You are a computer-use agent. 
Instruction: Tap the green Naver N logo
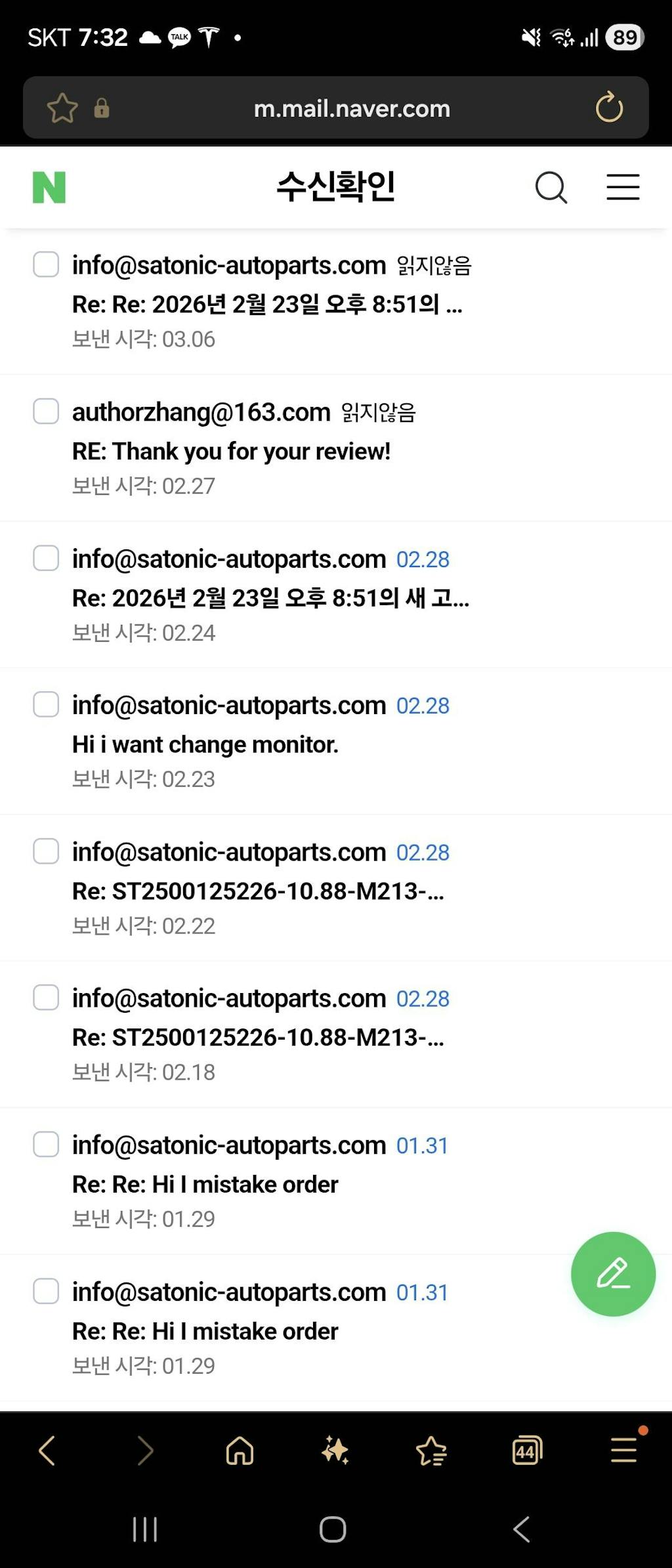point(49,188)
